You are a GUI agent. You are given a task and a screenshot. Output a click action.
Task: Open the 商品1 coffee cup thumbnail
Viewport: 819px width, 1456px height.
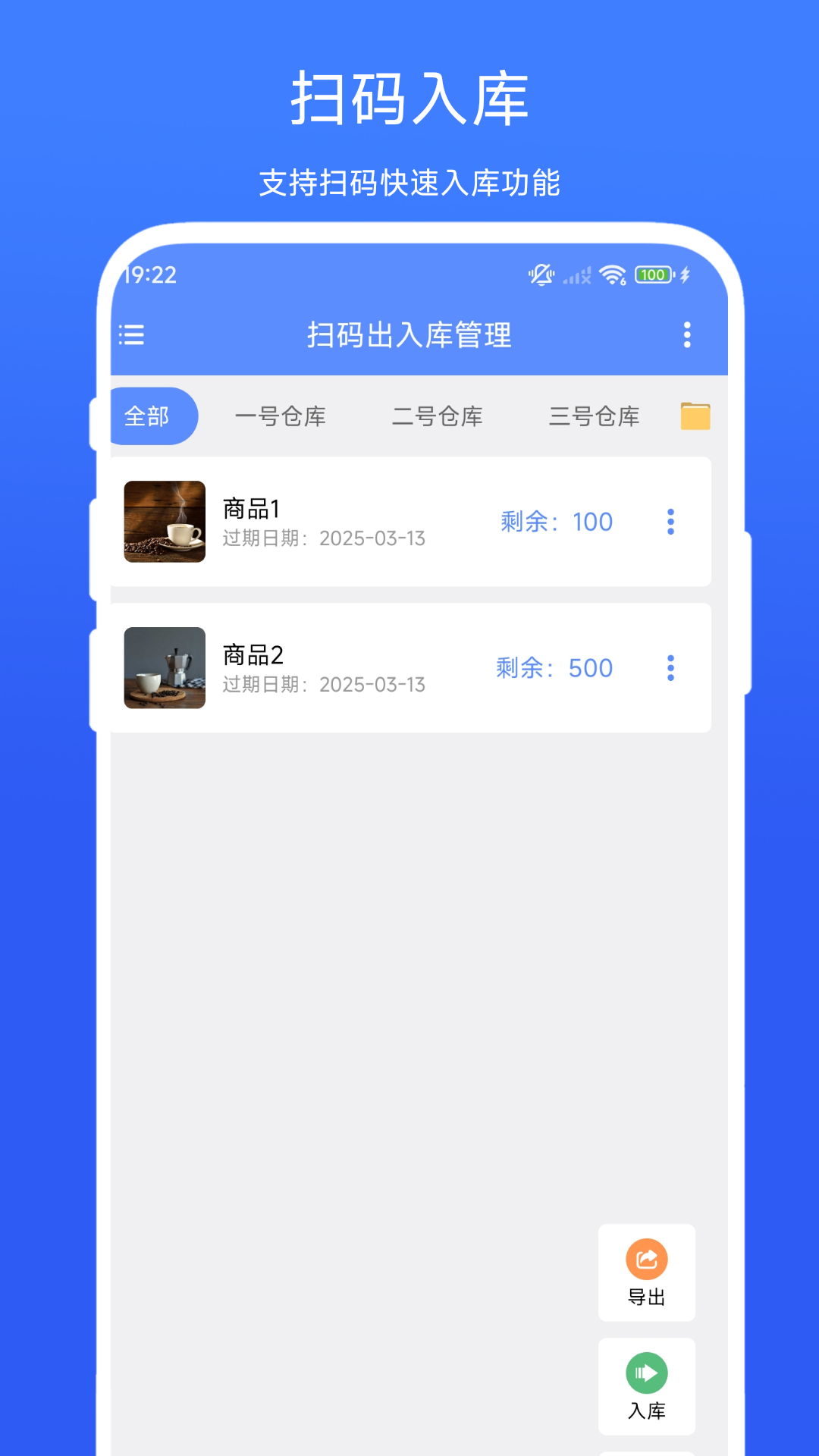click(x=165, y=521)
